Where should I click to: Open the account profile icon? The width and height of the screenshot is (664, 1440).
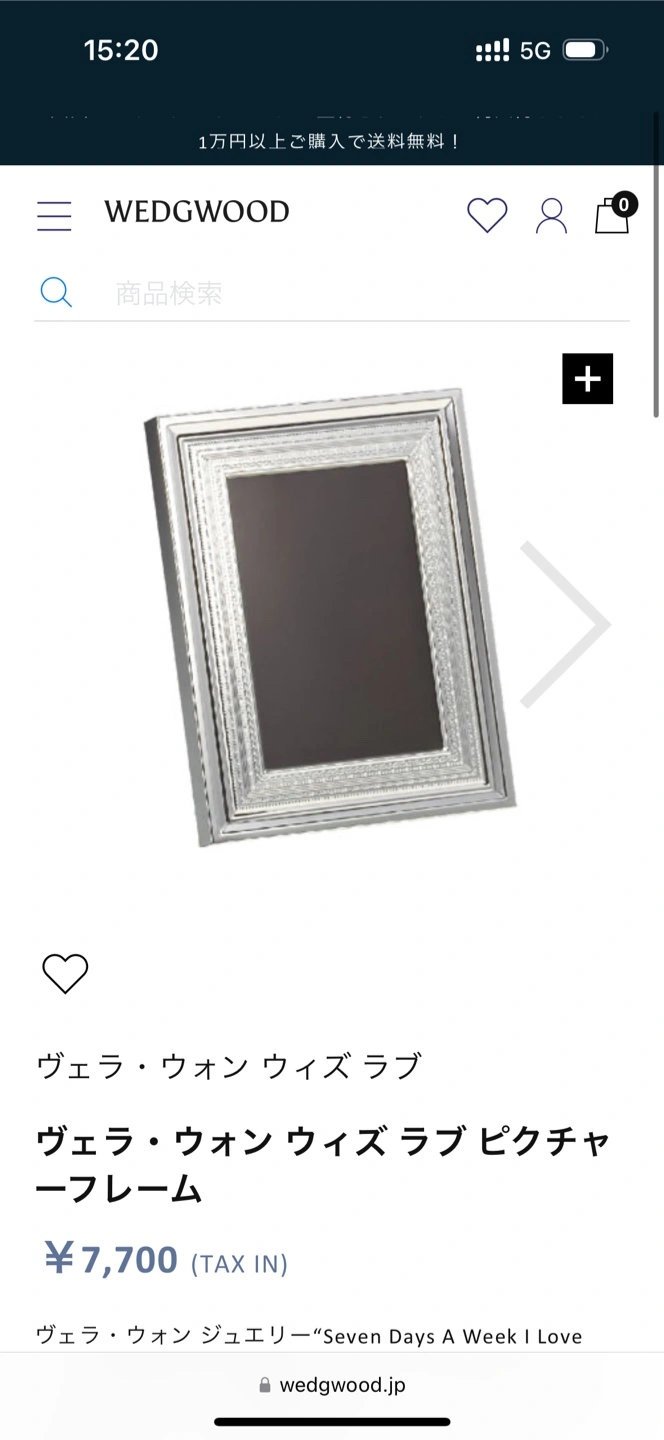551,215
